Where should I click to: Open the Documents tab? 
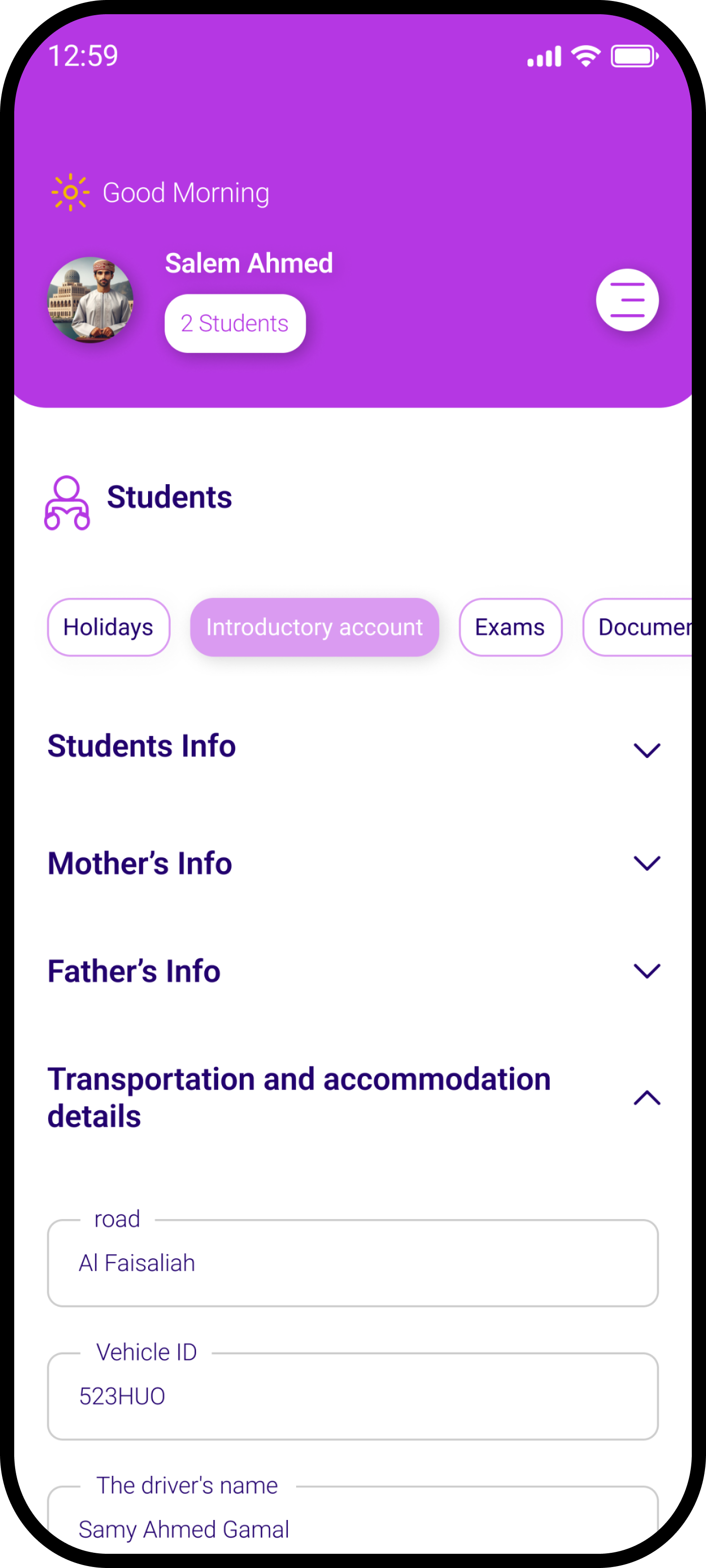pos(640,627)
